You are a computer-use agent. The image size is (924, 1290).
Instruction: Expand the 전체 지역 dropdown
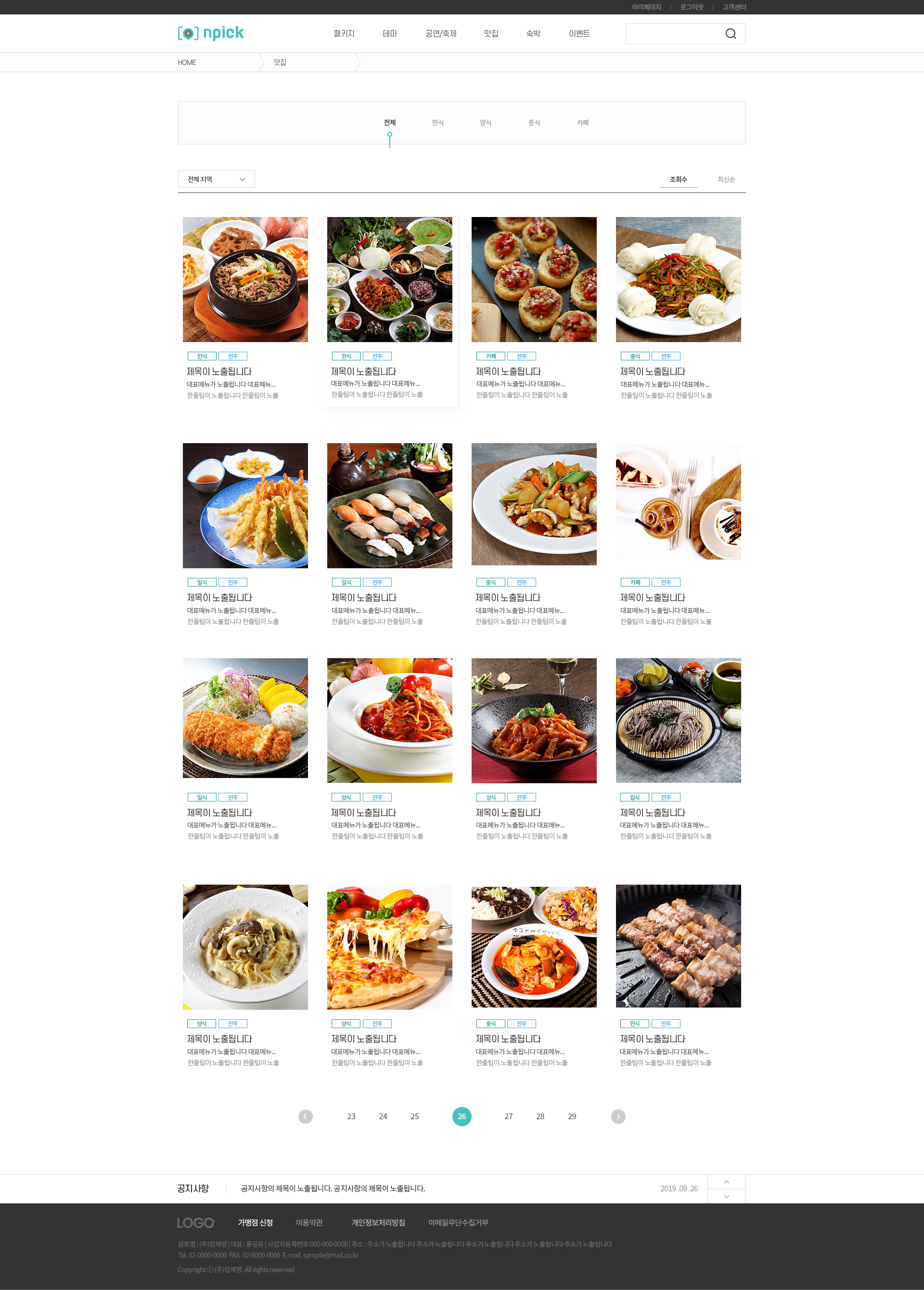[216, 179]
